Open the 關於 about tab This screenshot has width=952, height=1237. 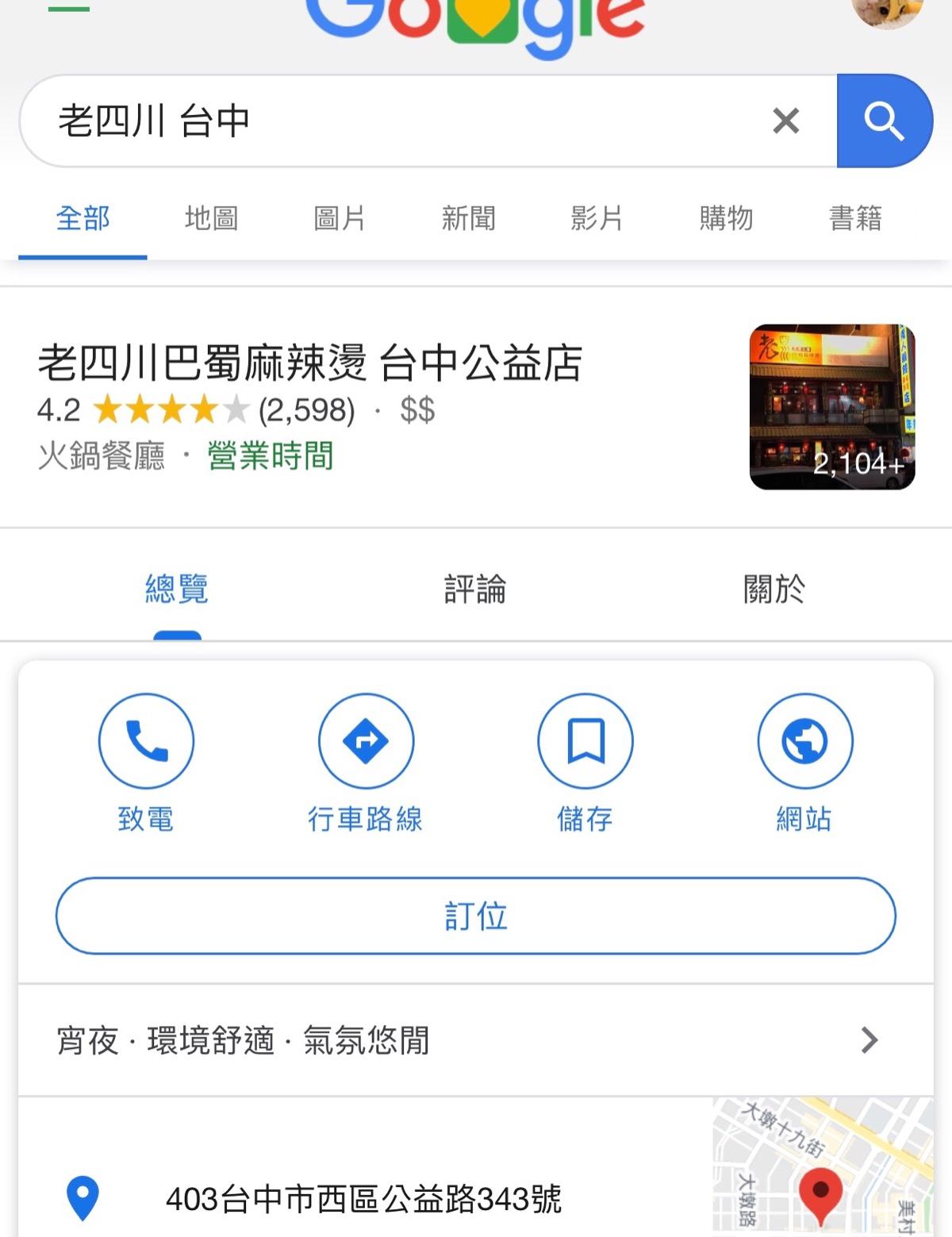[x=774, y=590]
